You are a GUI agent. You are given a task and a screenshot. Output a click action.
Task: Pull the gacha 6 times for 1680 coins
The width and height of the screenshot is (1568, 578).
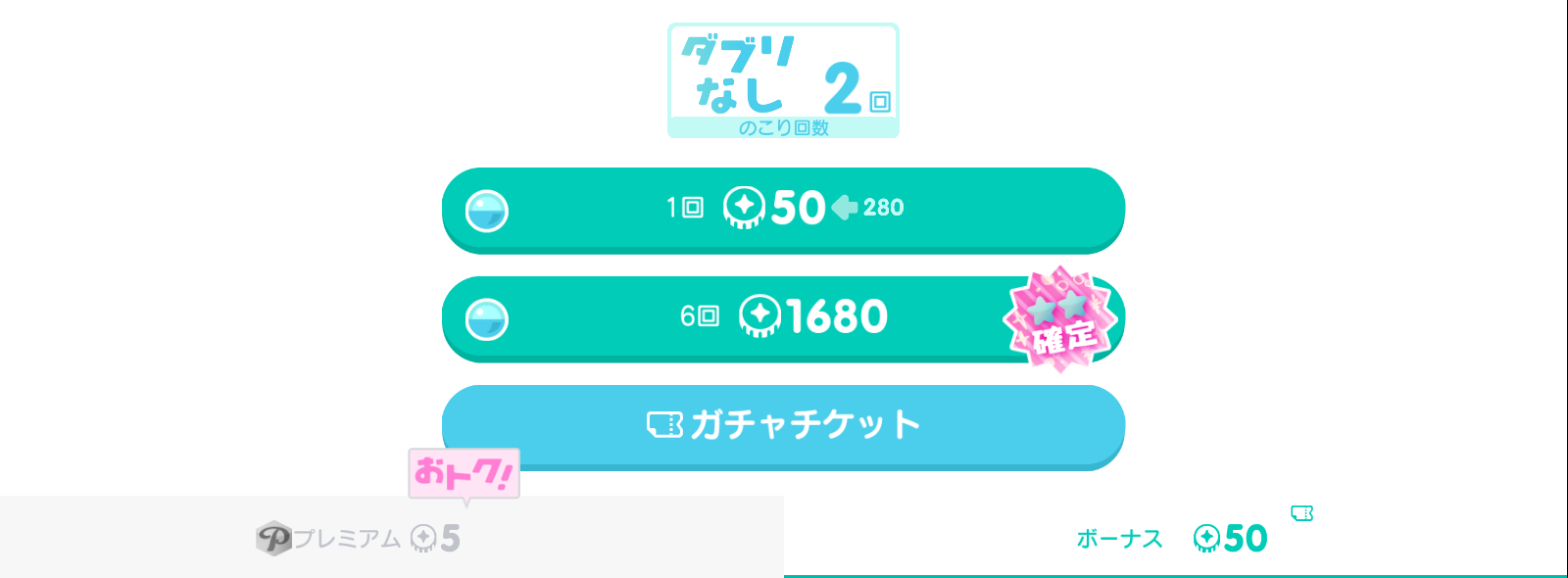coord(782,317)
